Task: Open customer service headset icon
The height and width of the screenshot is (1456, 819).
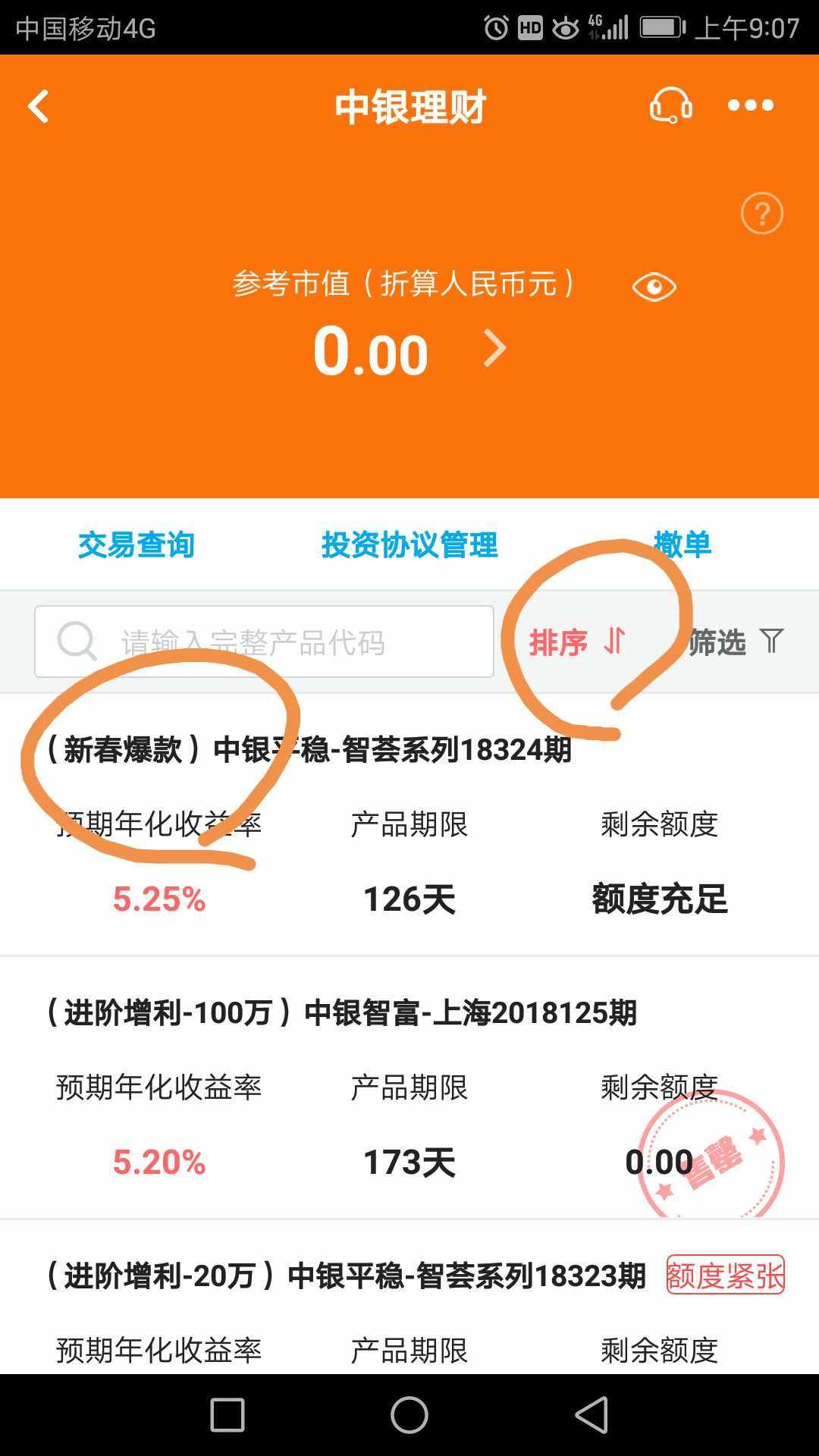Action: [670, 105]
